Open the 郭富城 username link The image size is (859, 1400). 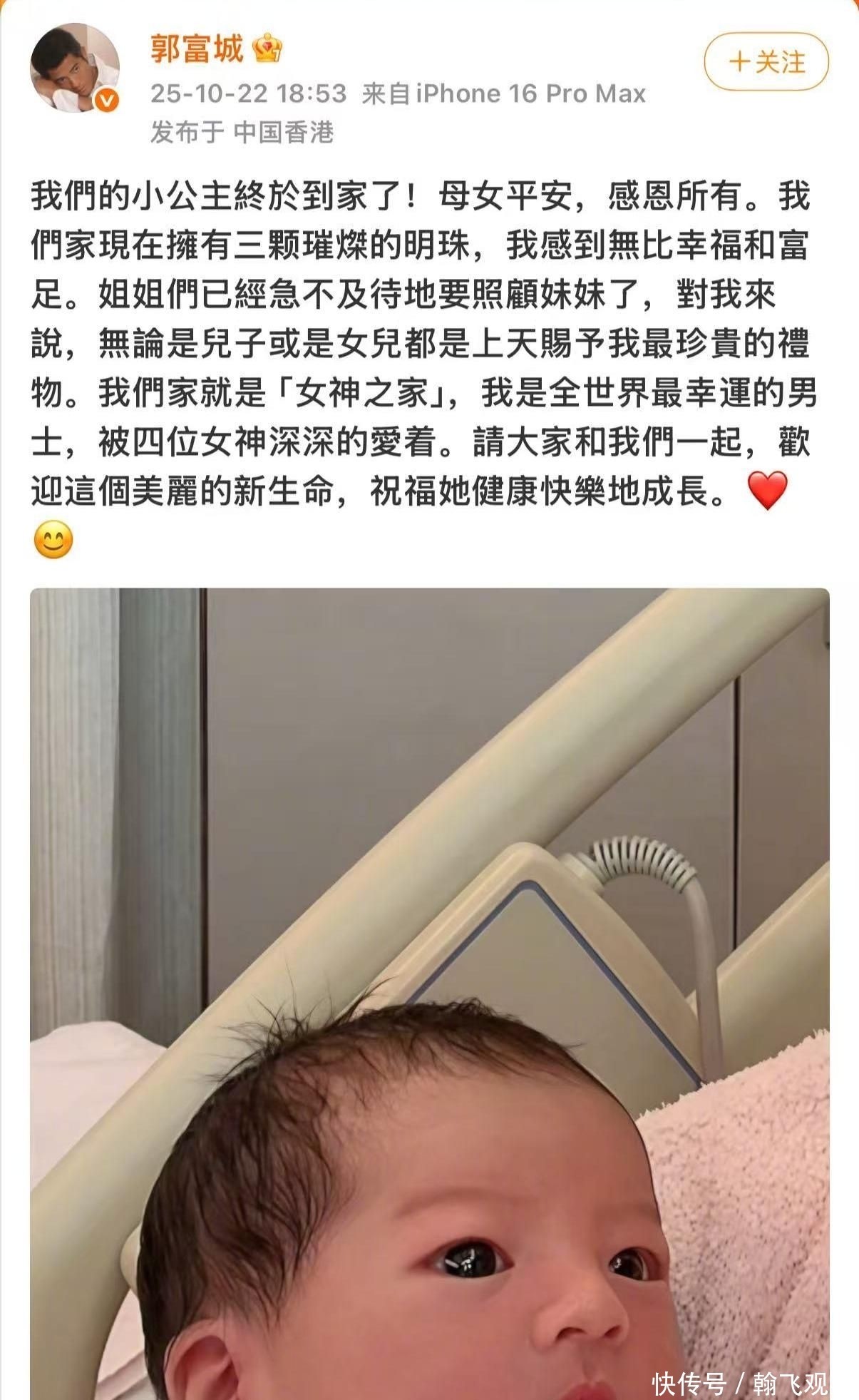point(196,48)
